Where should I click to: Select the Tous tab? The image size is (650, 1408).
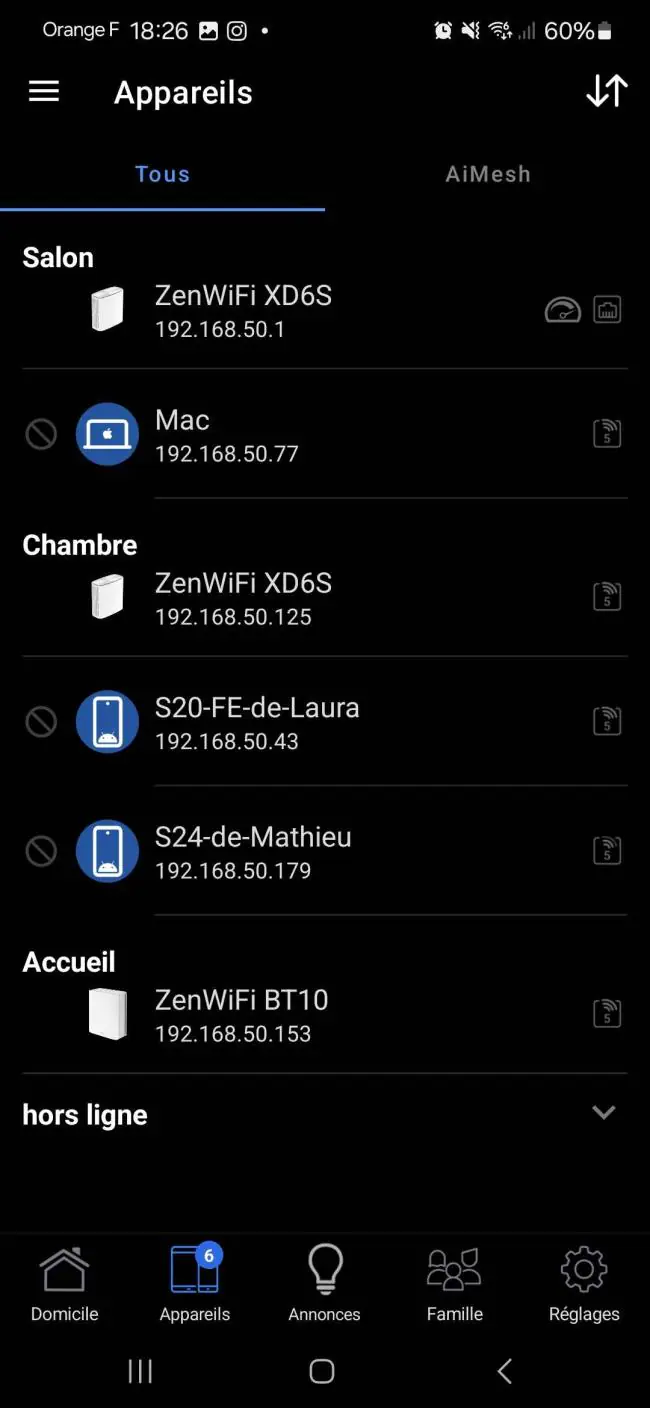point(162,174)
